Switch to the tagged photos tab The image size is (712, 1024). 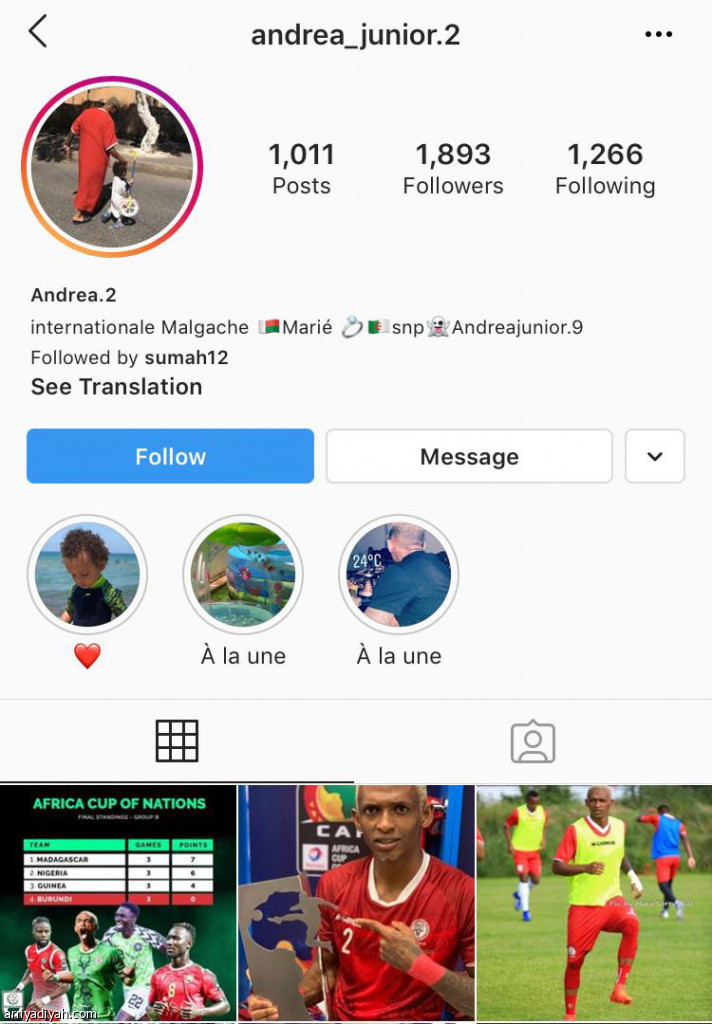[x=533, y=741]
